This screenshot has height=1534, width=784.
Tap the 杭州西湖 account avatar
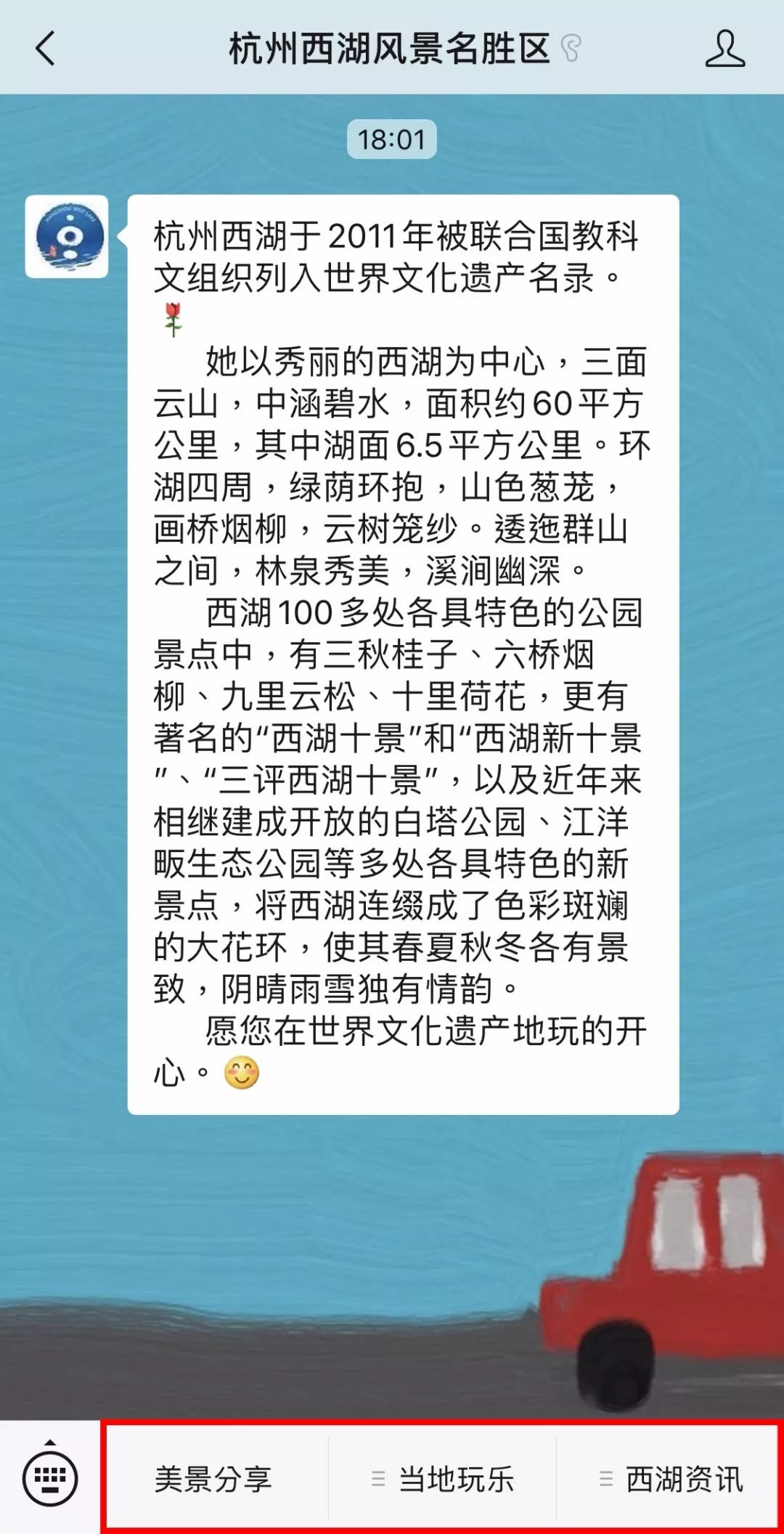[67, 237]
